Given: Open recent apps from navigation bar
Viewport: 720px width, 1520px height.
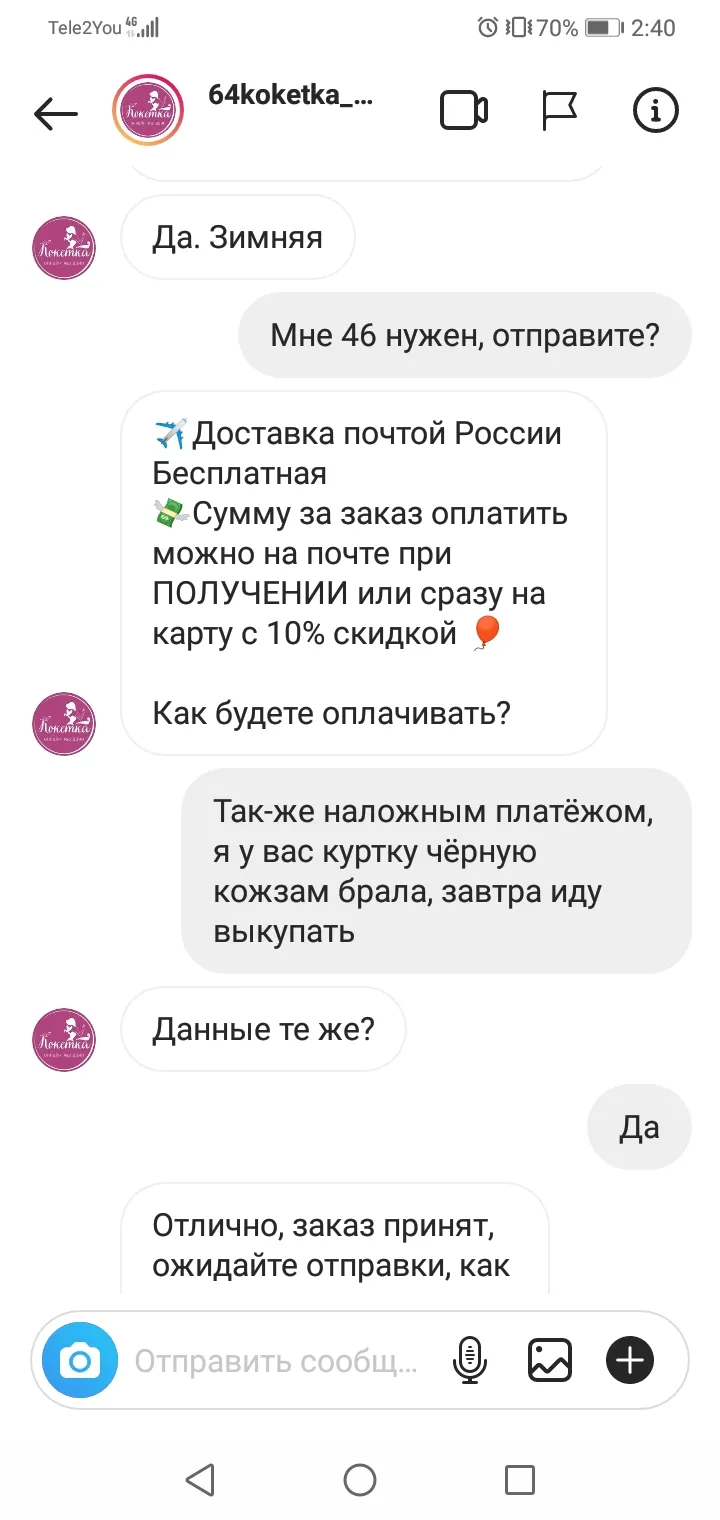Looking at the screenshot, I should [520, 1479].
